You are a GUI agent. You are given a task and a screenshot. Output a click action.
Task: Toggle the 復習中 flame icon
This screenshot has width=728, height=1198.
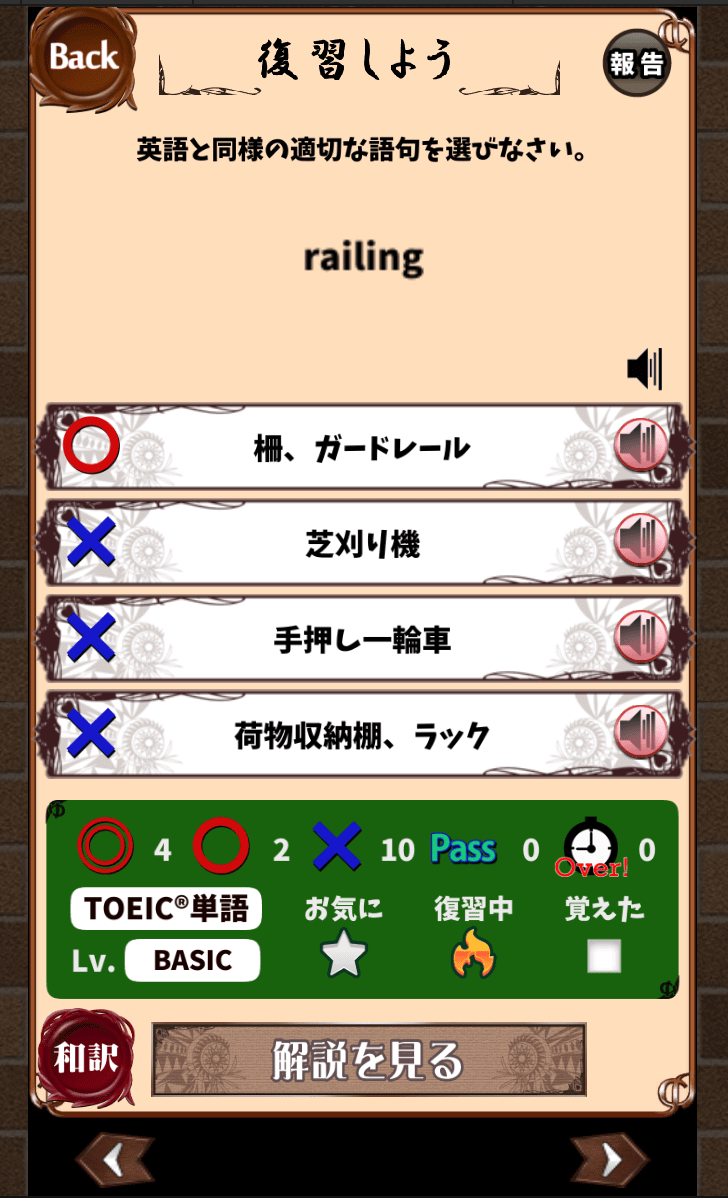474,957
